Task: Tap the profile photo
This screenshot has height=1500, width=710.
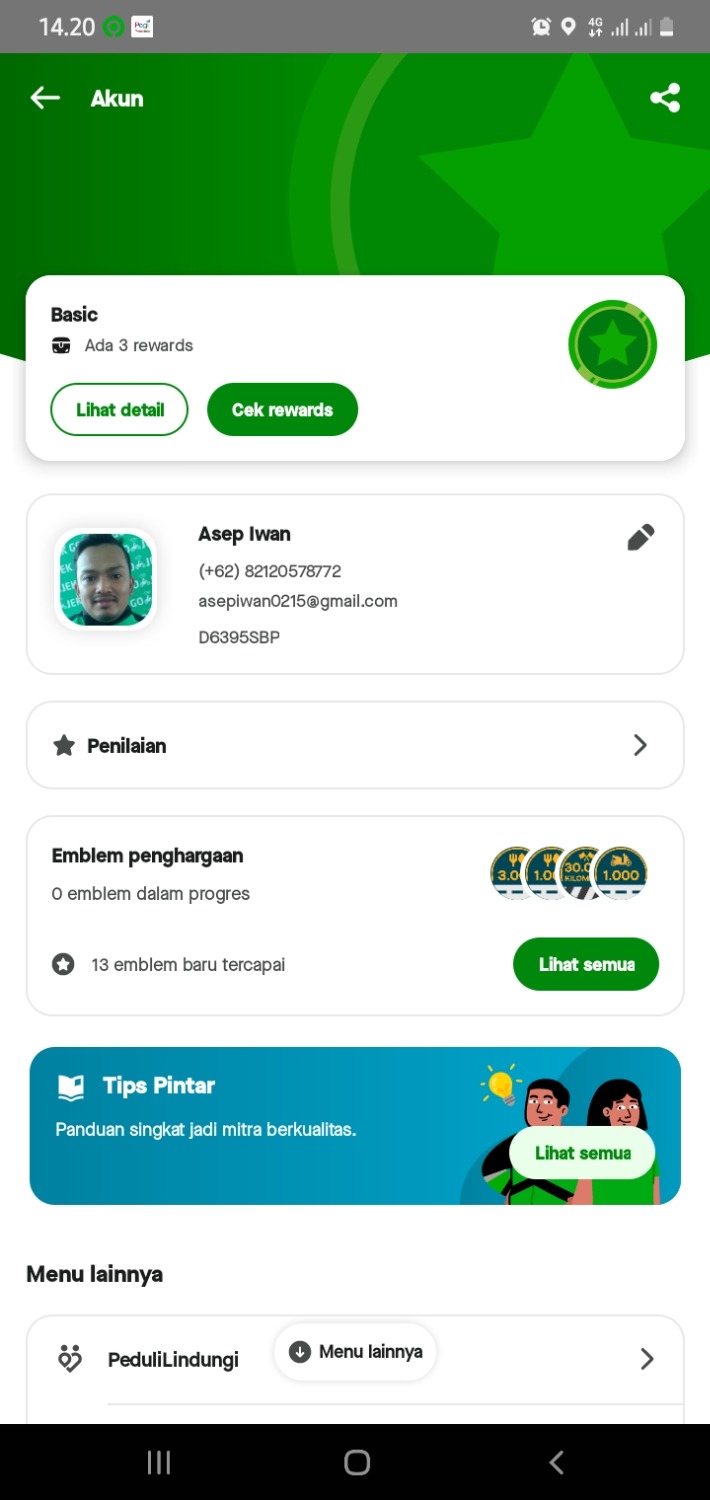Action: 105,580
